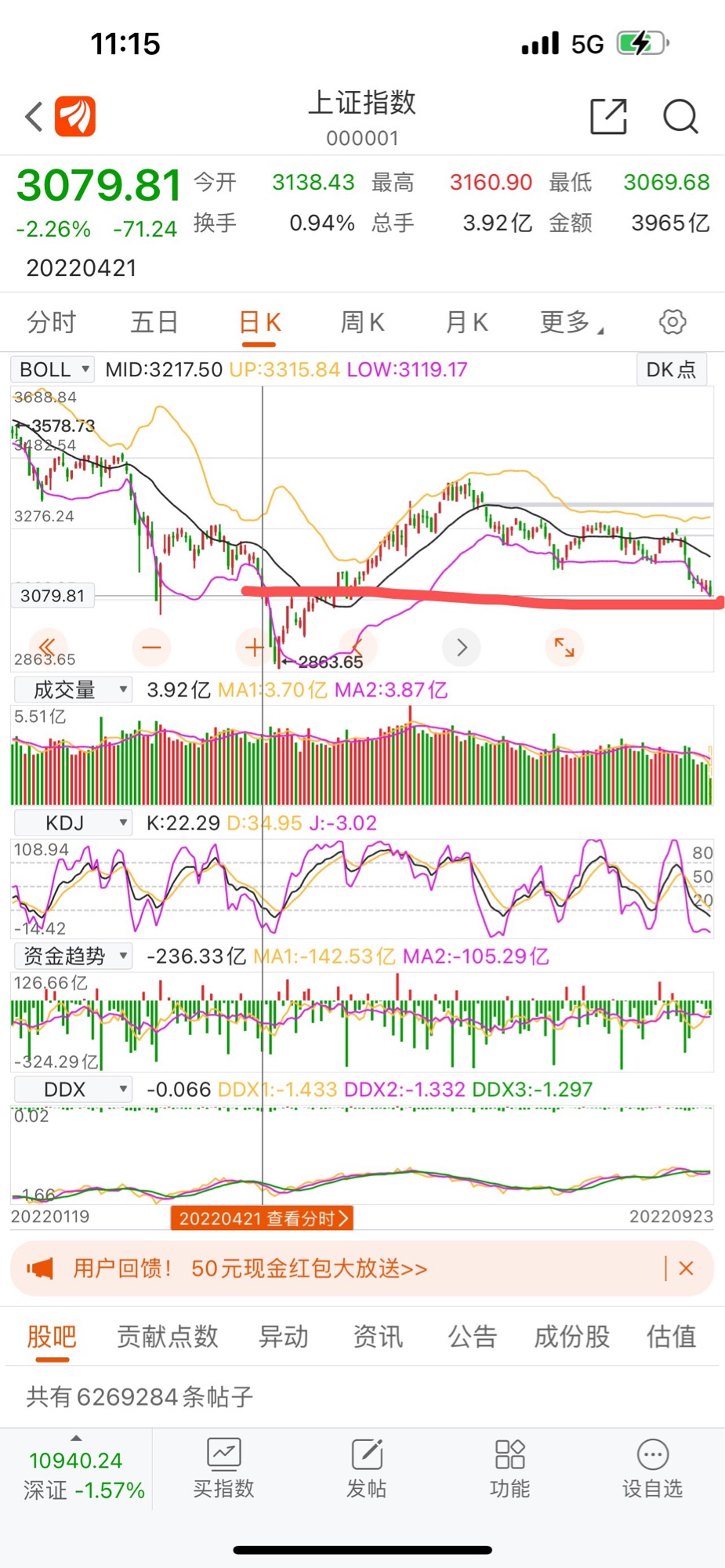Screen dimensions: 725x1568
Task: Open chart settings gear
Action: [672, 321]
